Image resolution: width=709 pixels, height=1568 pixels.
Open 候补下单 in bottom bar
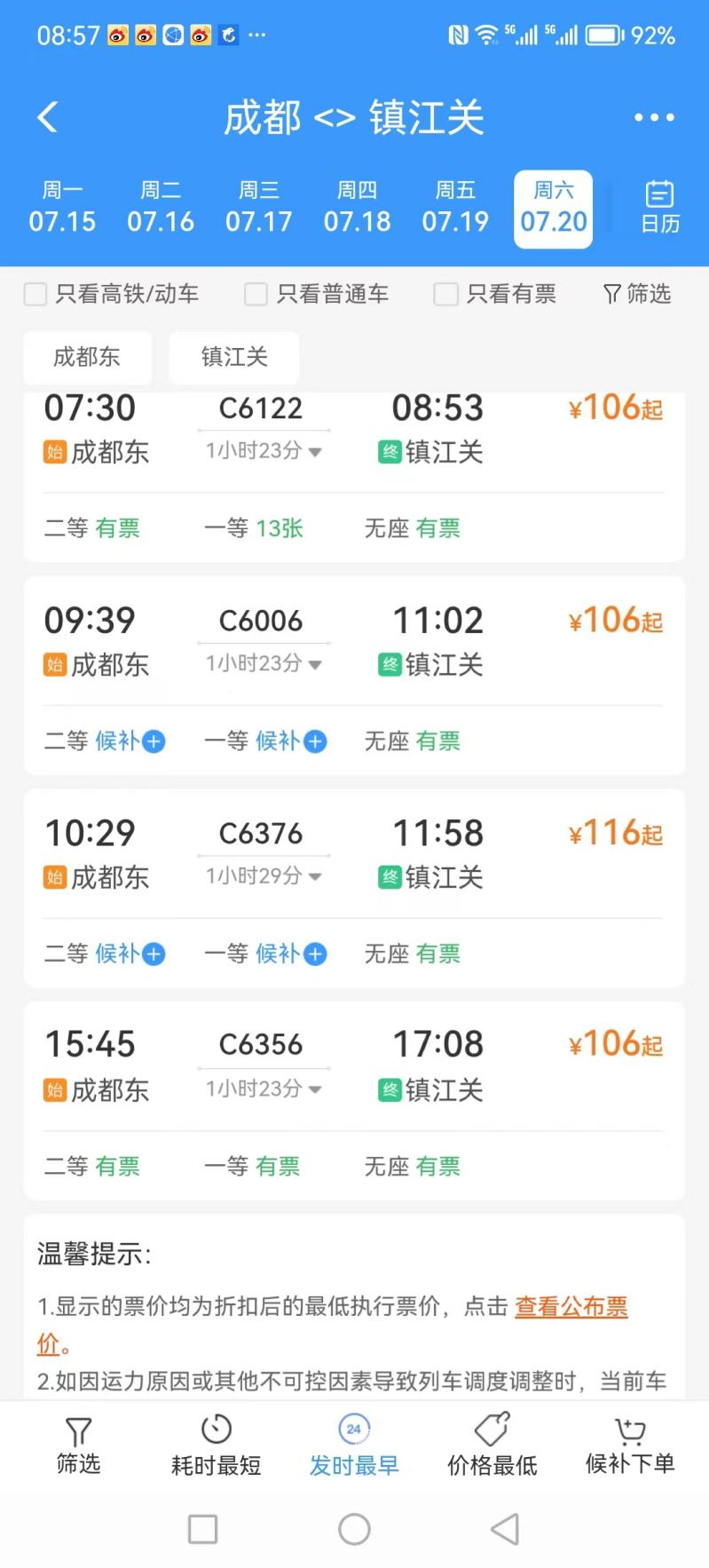pyautogui.click(x=630, y=1445)
